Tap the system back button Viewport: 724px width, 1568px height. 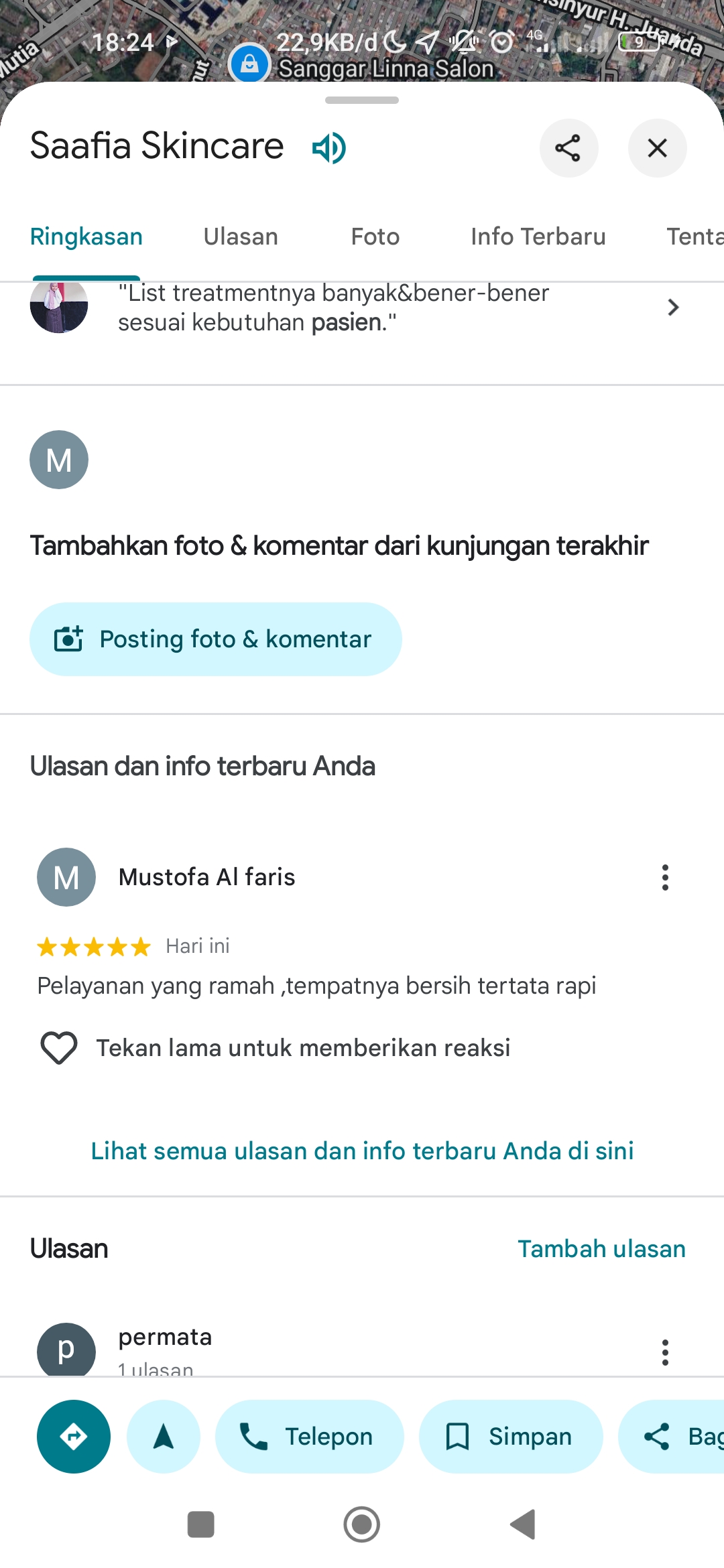[523, 1524]
